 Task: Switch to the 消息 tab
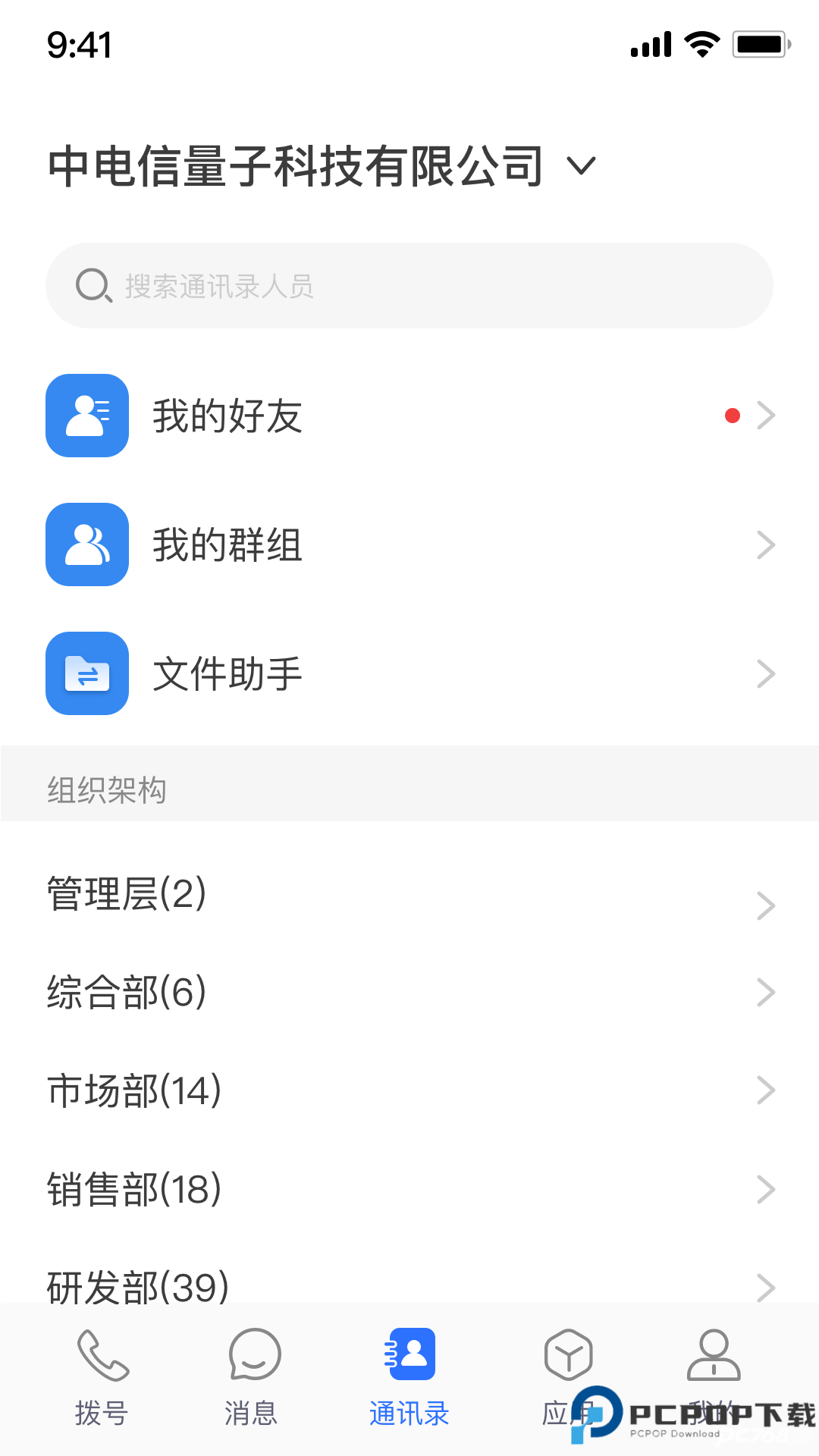(253, 1380)
